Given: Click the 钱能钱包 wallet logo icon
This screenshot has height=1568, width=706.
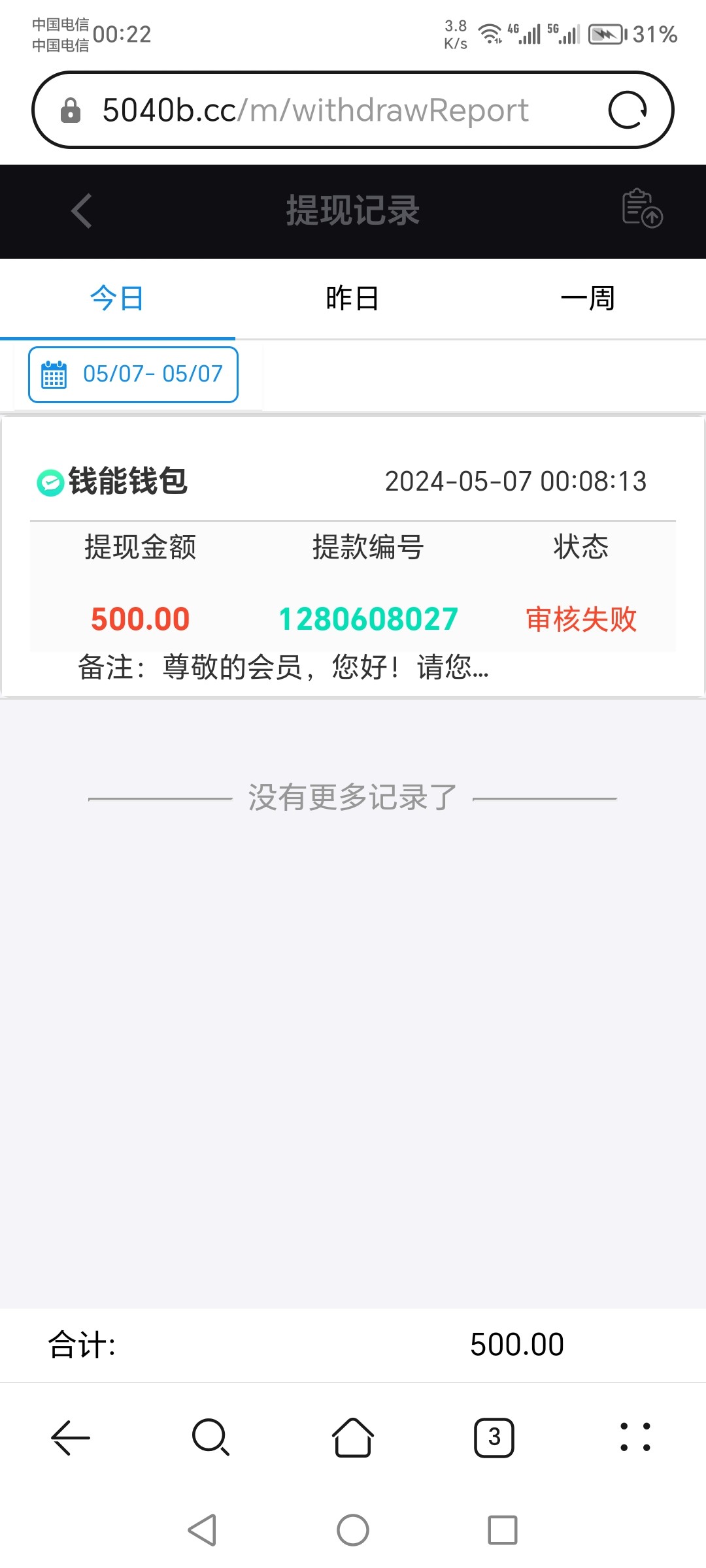Looking at the screenshot, I should coord(49,482).
